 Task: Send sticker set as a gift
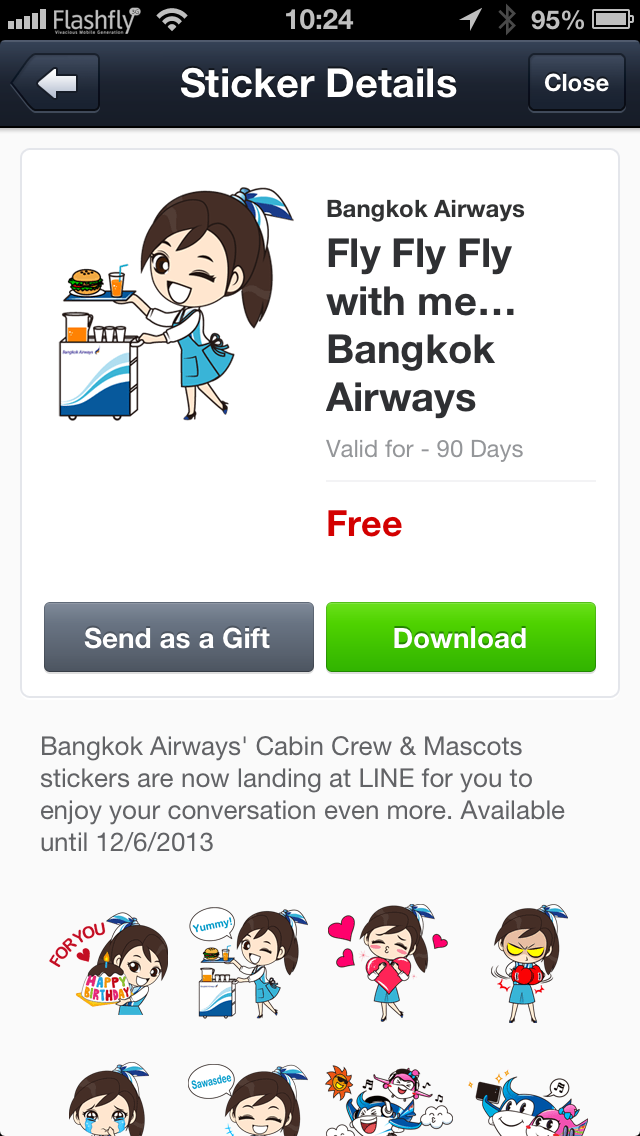click(x=178, y=638)
